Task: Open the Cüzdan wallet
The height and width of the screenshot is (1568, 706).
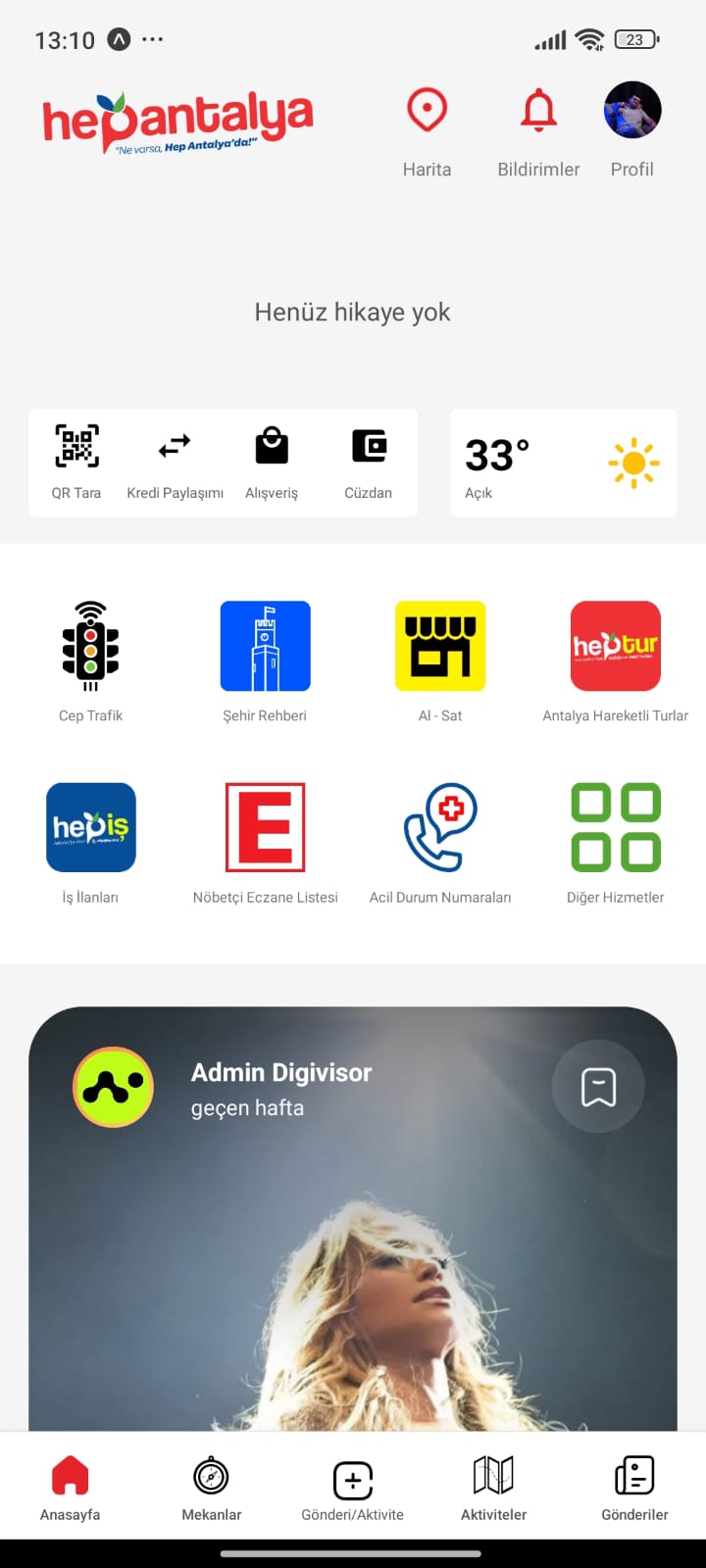Action: point(369,461)
